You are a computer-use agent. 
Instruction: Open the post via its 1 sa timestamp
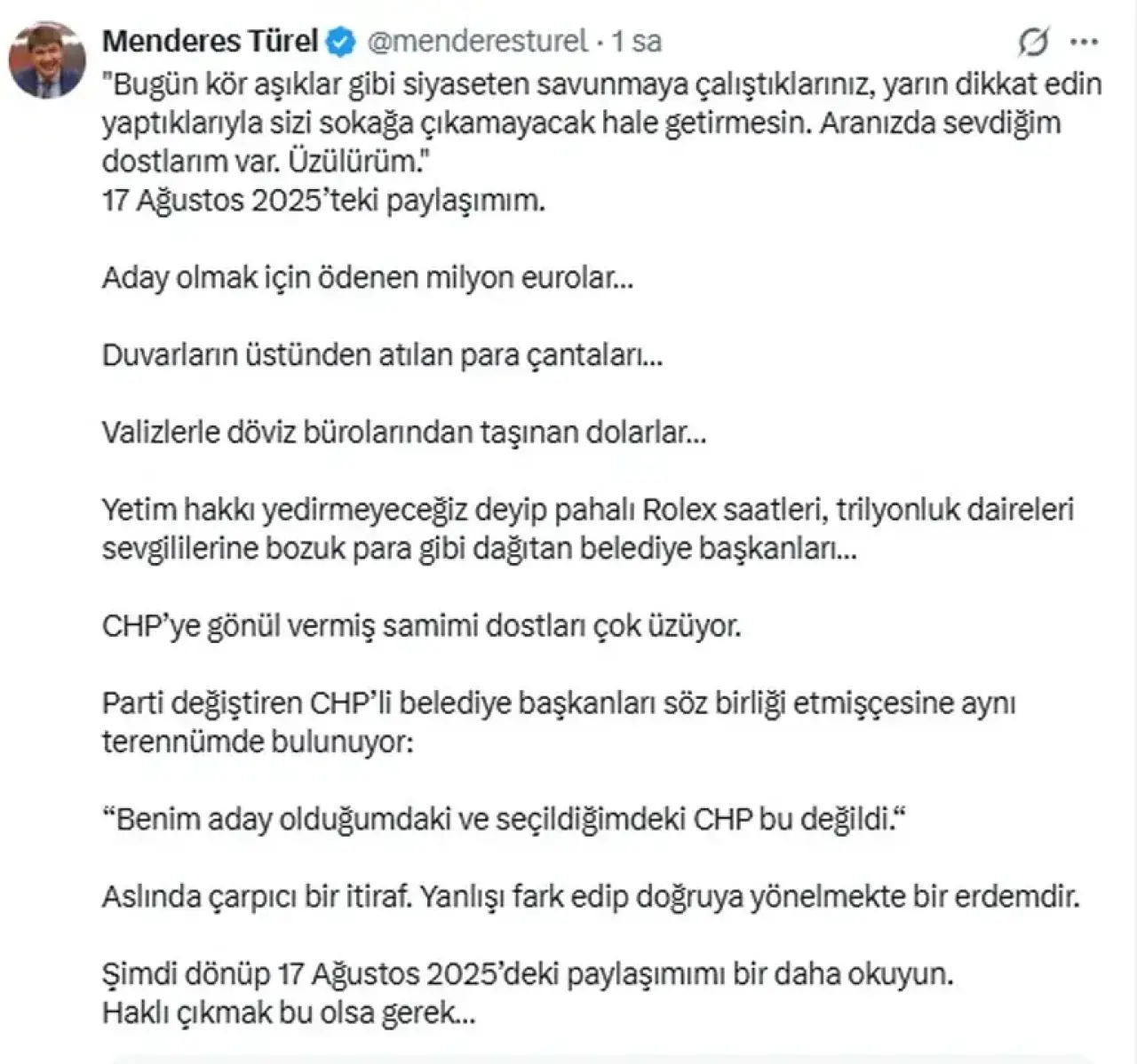tap(636, 41)
